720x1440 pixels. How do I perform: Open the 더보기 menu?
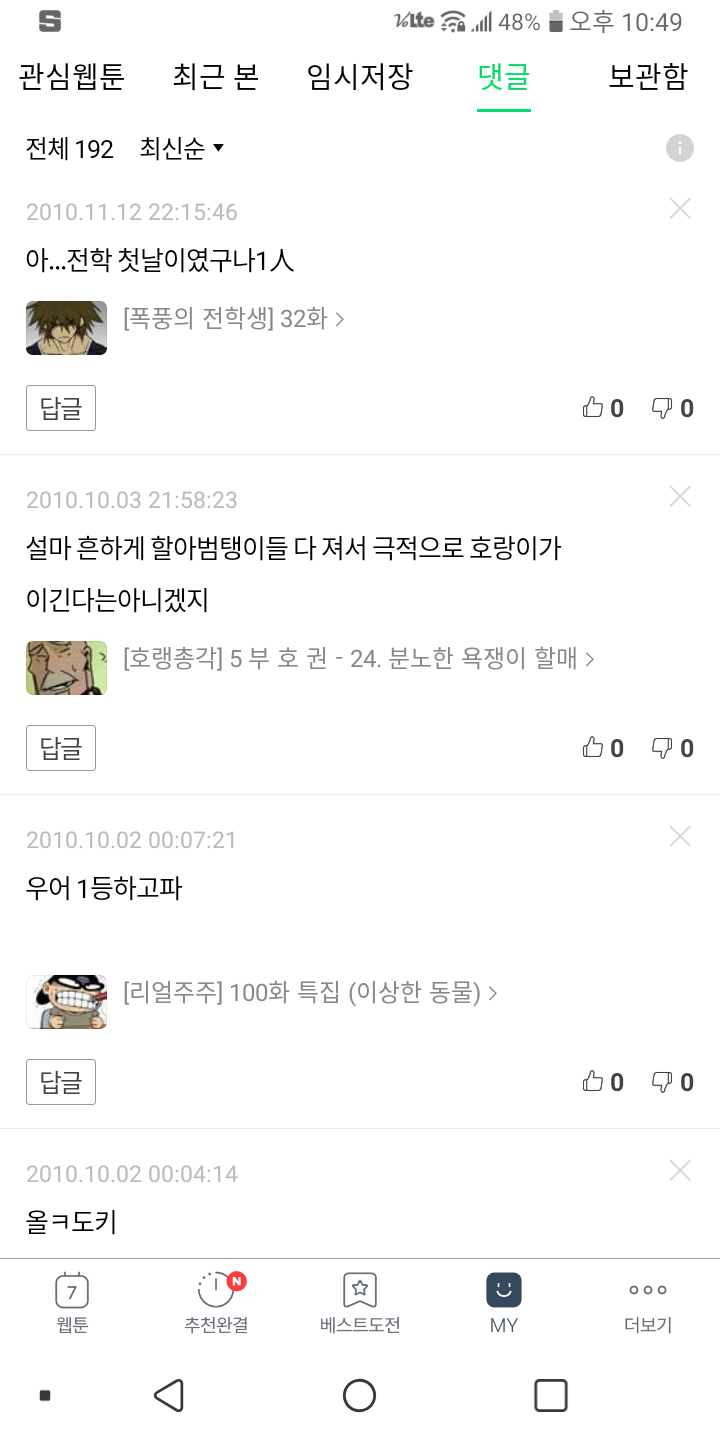[648, 1303]
